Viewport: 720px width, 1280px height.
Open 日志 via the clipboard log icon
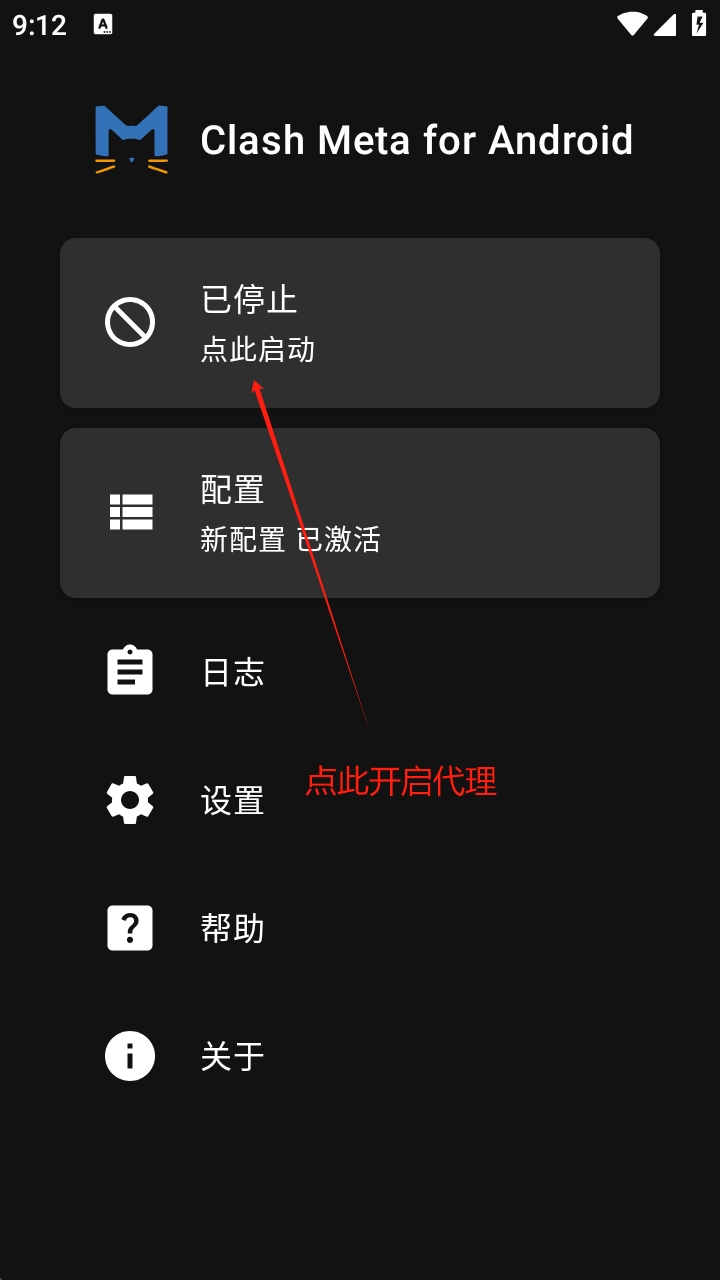(x=130, y=670)
